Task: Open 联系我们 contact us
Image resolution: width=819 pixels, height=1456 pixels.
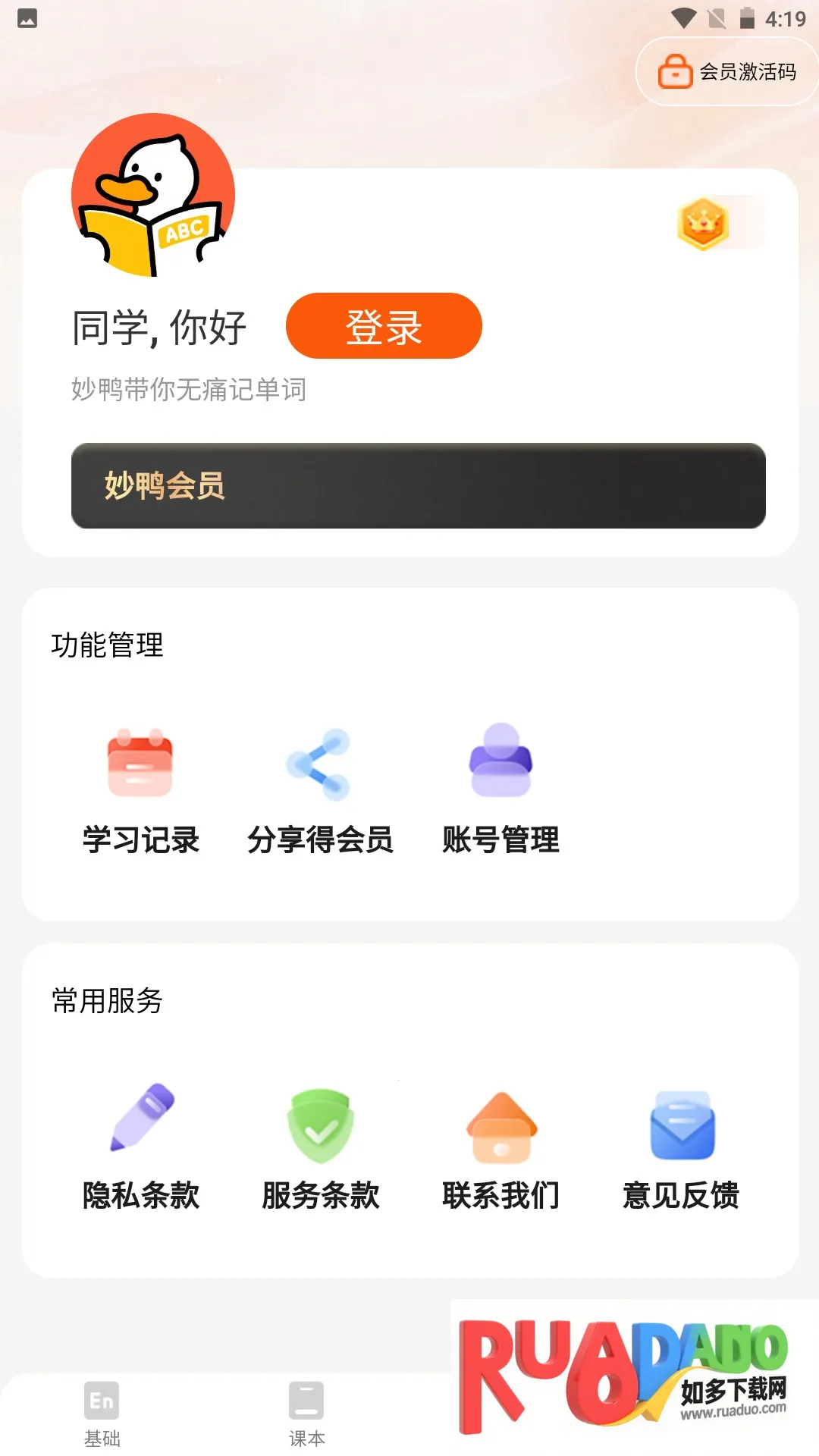Action: tap(500, 1145)
